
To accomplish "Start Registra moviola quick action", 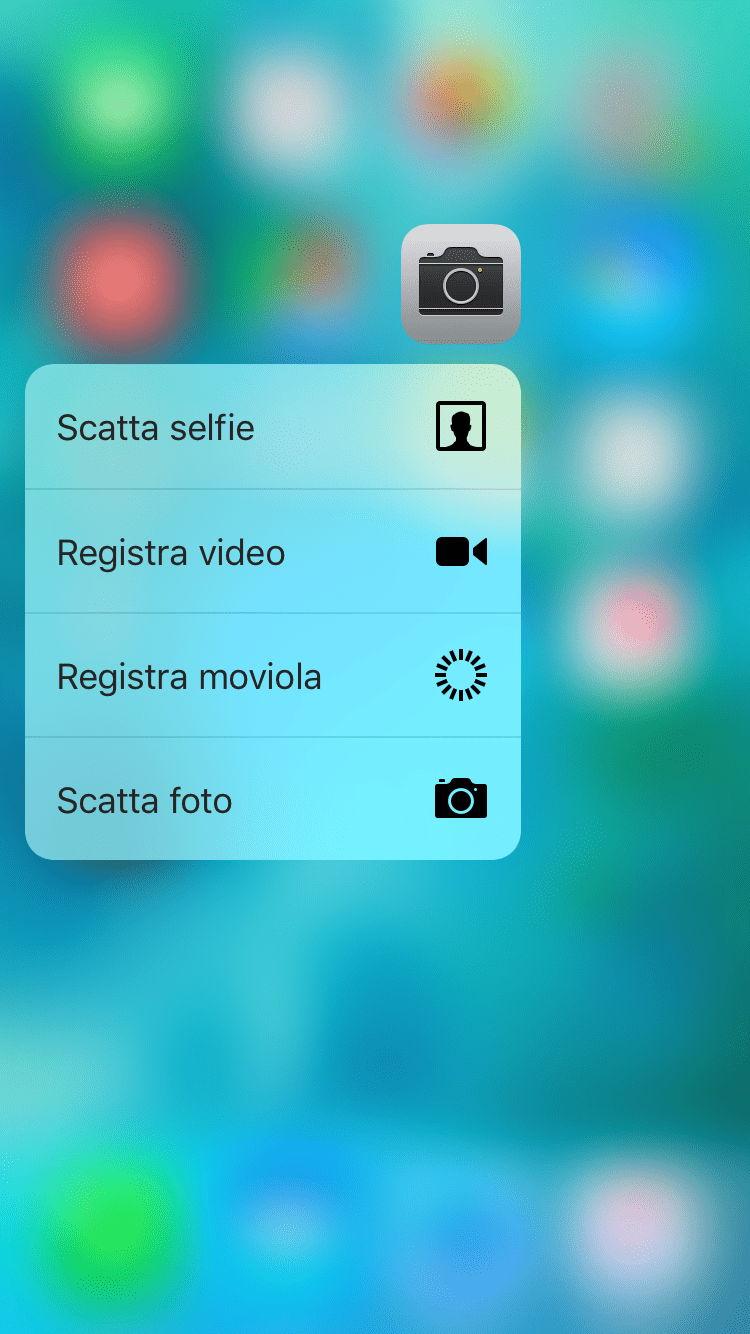I will point(272,676).
